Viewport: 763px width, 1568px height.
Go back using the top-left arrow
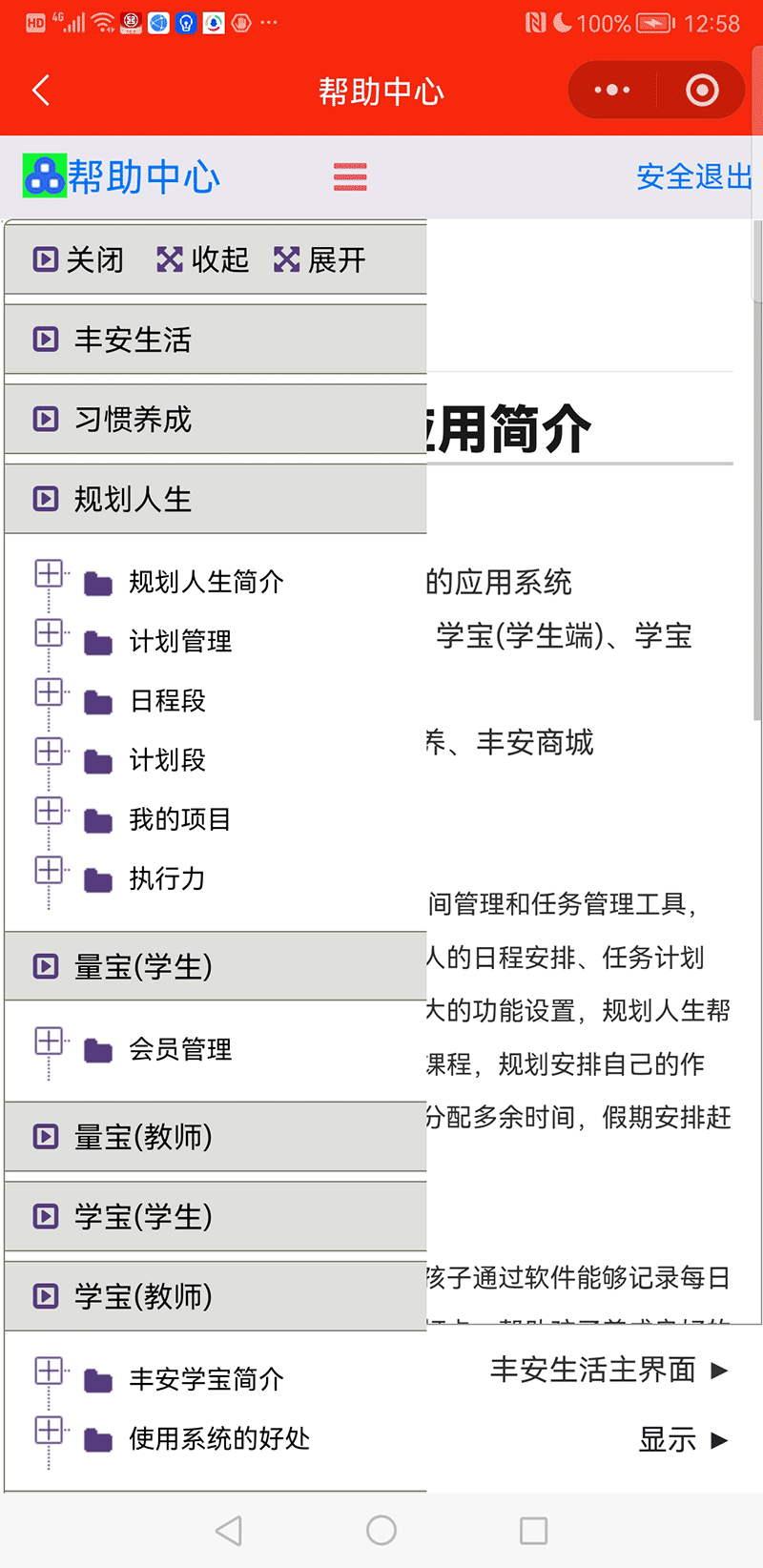click(x=41, y=91)
